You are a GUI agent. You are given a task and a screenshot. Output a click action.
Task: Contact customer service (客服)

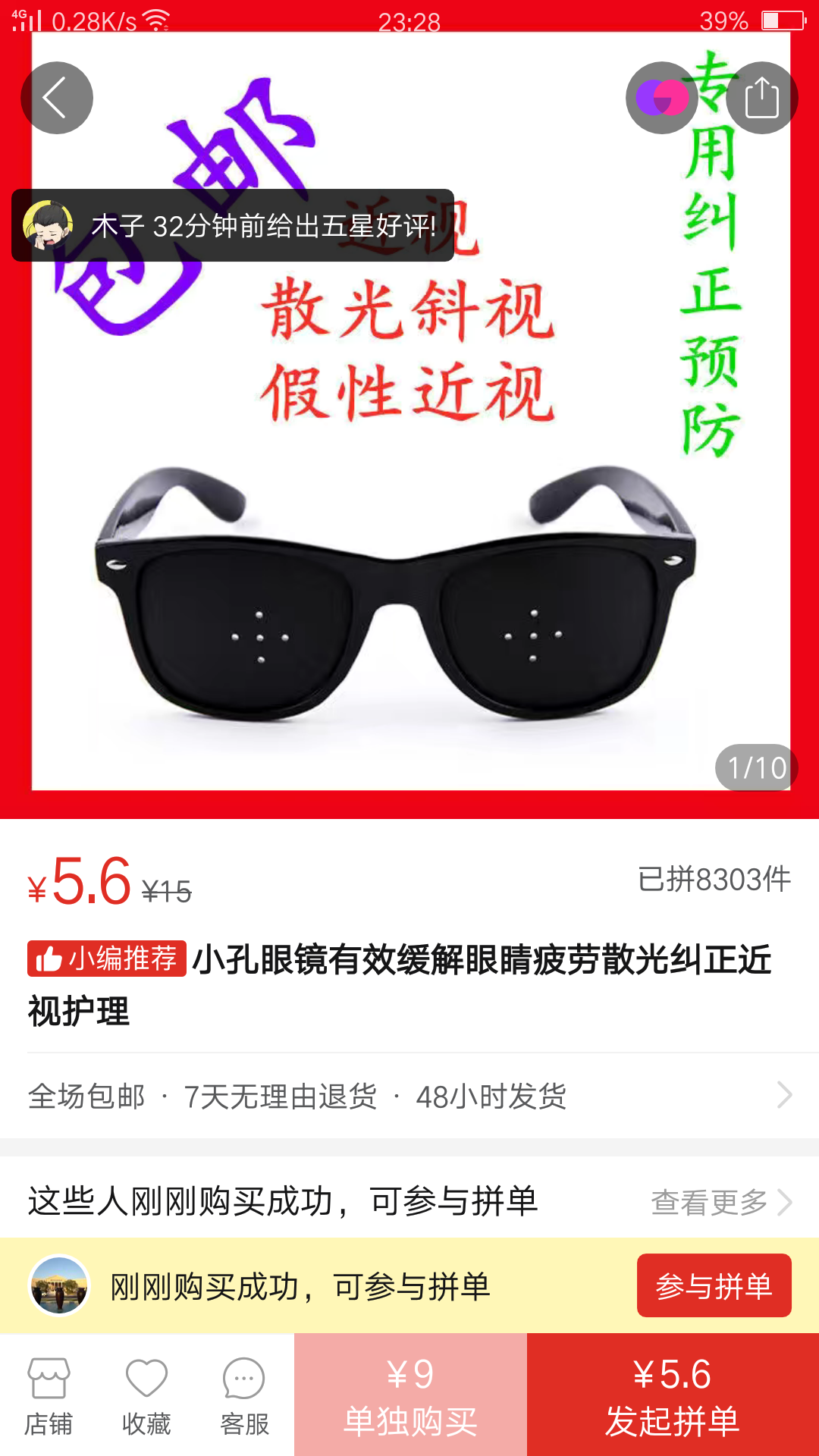tap(244, 1396)
